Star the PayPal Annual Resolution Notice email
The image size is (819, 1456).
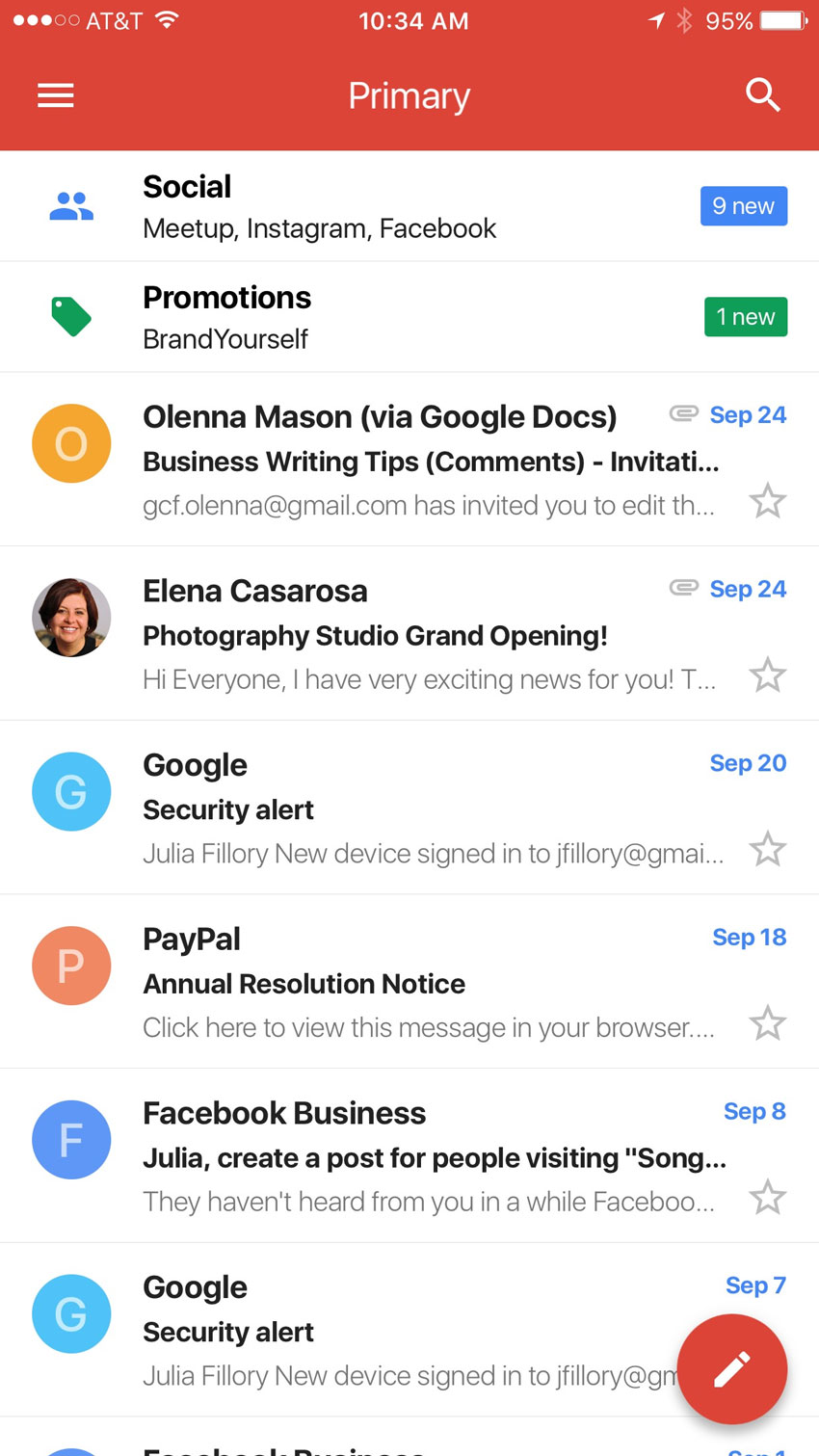[768, 1023]
